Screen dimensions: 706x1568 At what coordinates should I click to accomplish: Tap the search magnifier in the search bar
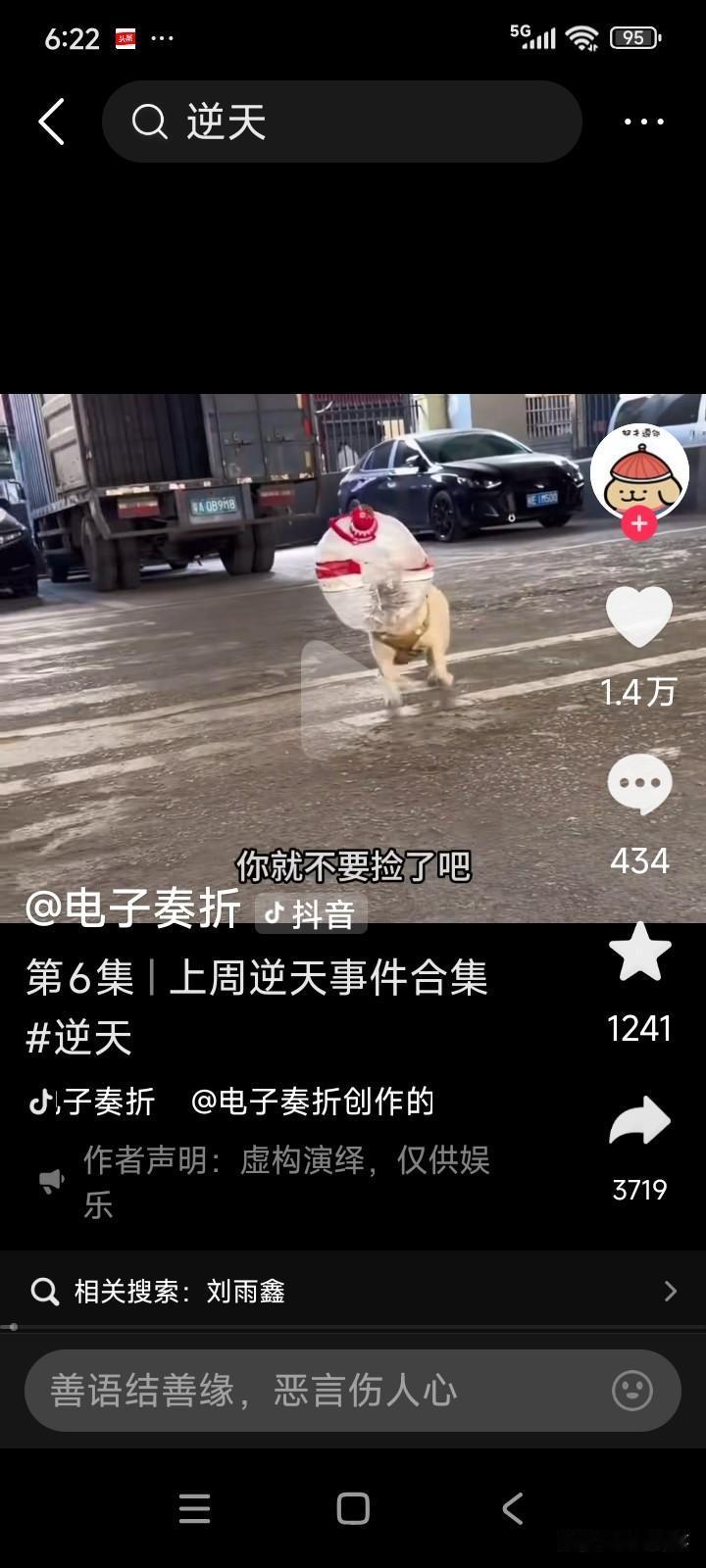tap(148, 121)
